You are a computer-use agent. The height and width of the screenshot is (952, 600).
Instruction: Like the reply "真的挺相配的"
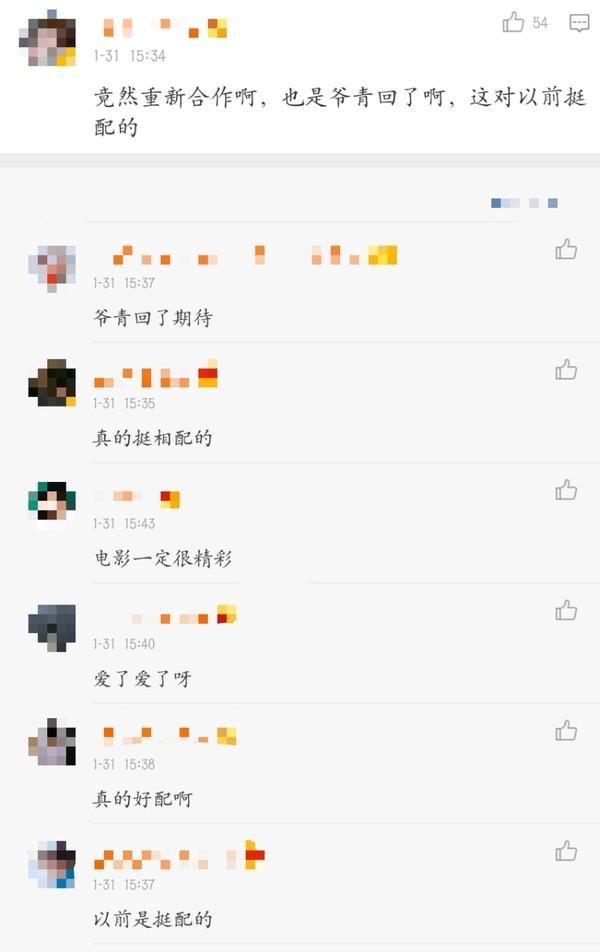tap(567, 369)
